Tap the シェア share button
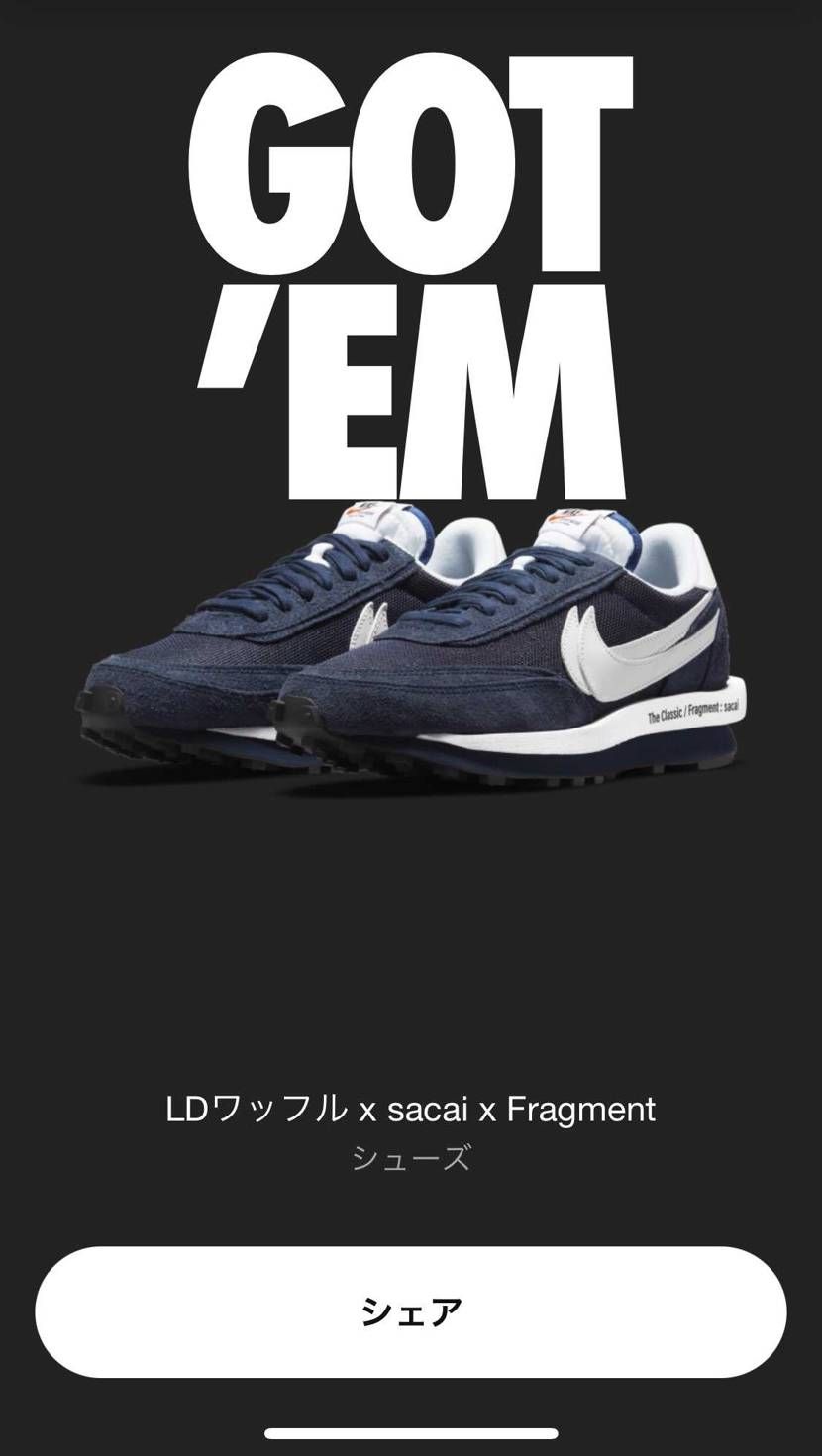822x1456 pixels. click(411, 1311)
